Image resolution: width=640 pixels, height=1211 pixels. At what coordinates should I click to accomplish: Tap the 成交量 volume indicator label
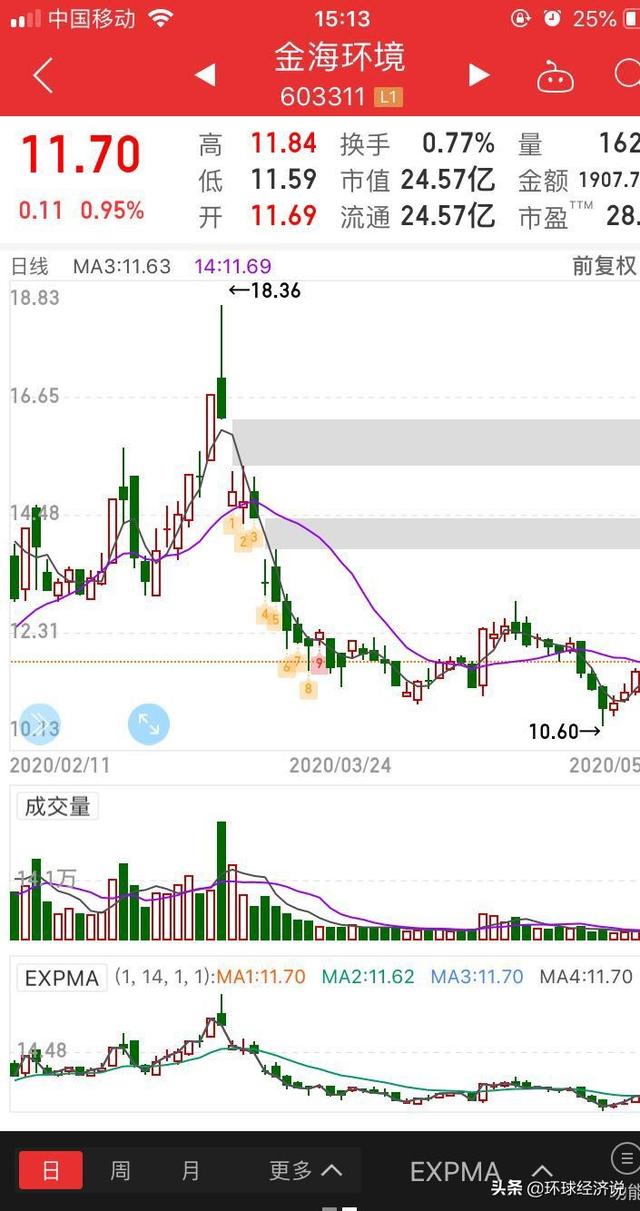[x=57, y=806]
